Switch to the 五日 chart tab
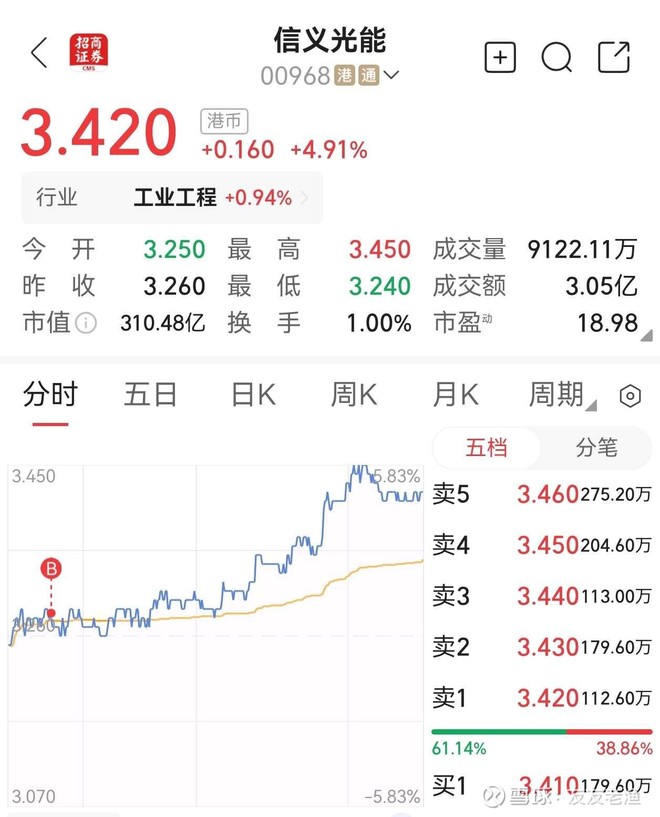The width and height of the screenshot is (660, 817). point(150,396)
